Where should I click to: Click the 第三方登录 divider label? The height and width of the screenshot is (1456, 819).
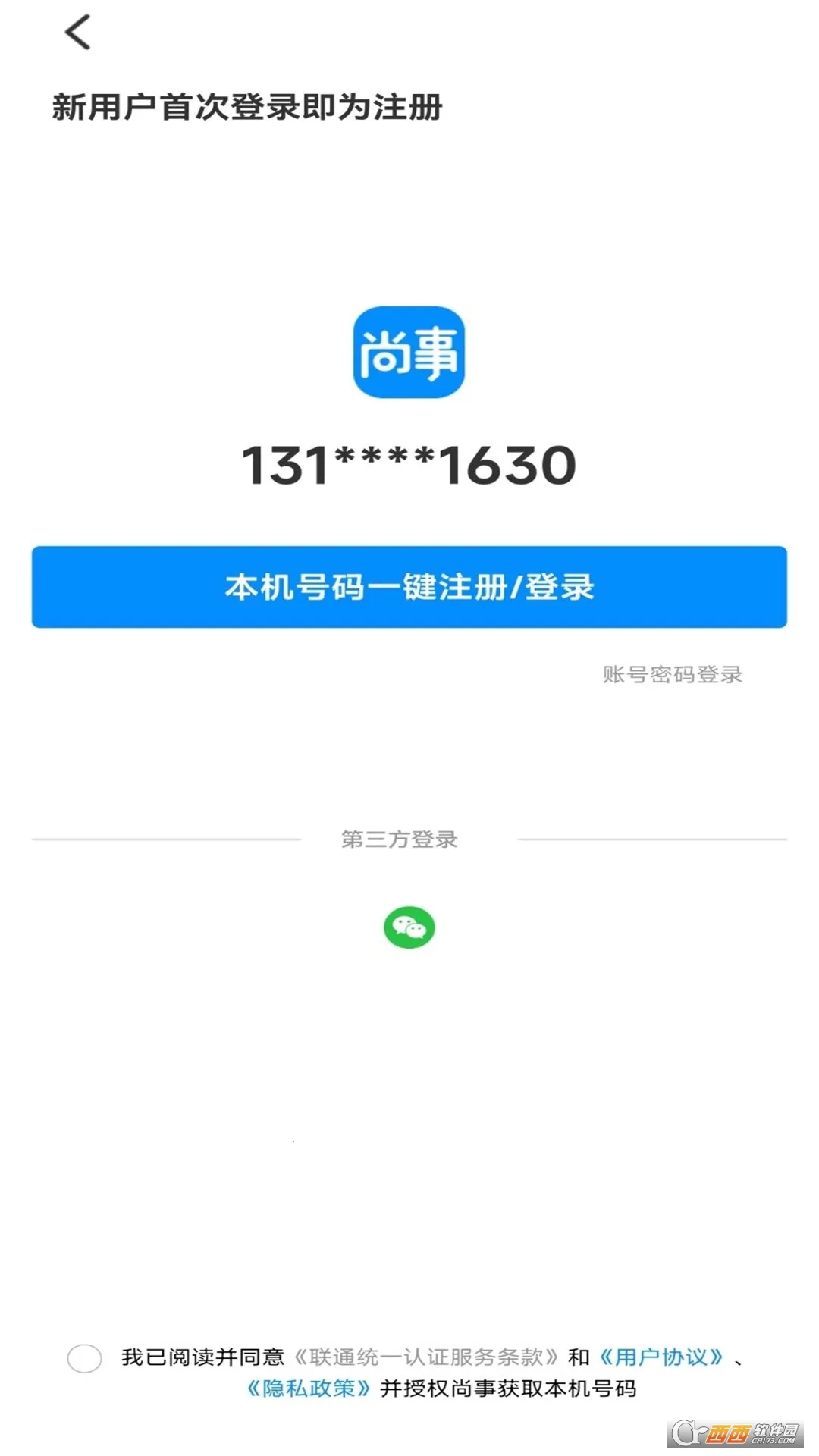(400, 839)
